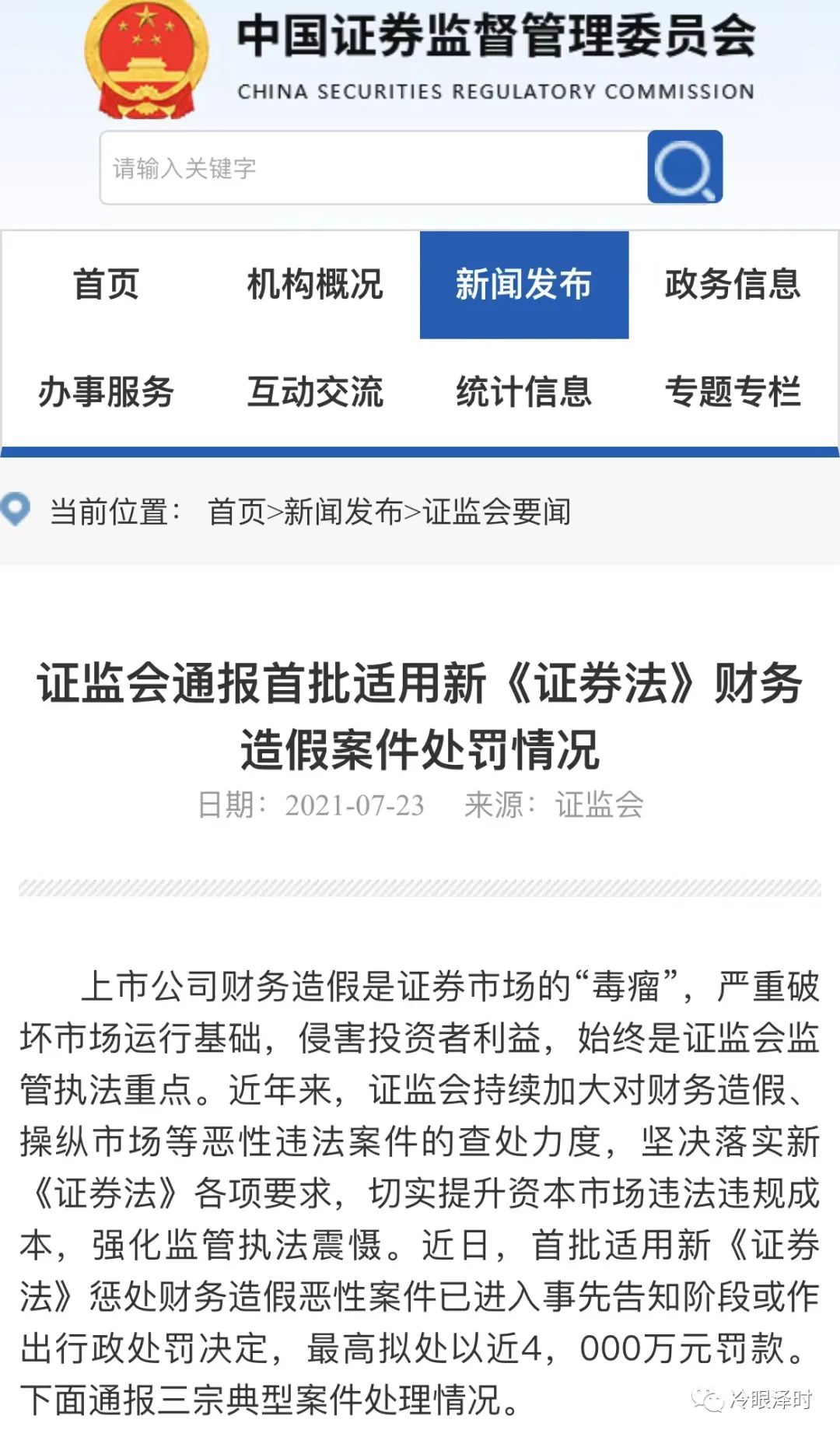
Task: Open 互动交流 section
Action: pos(315,391)
